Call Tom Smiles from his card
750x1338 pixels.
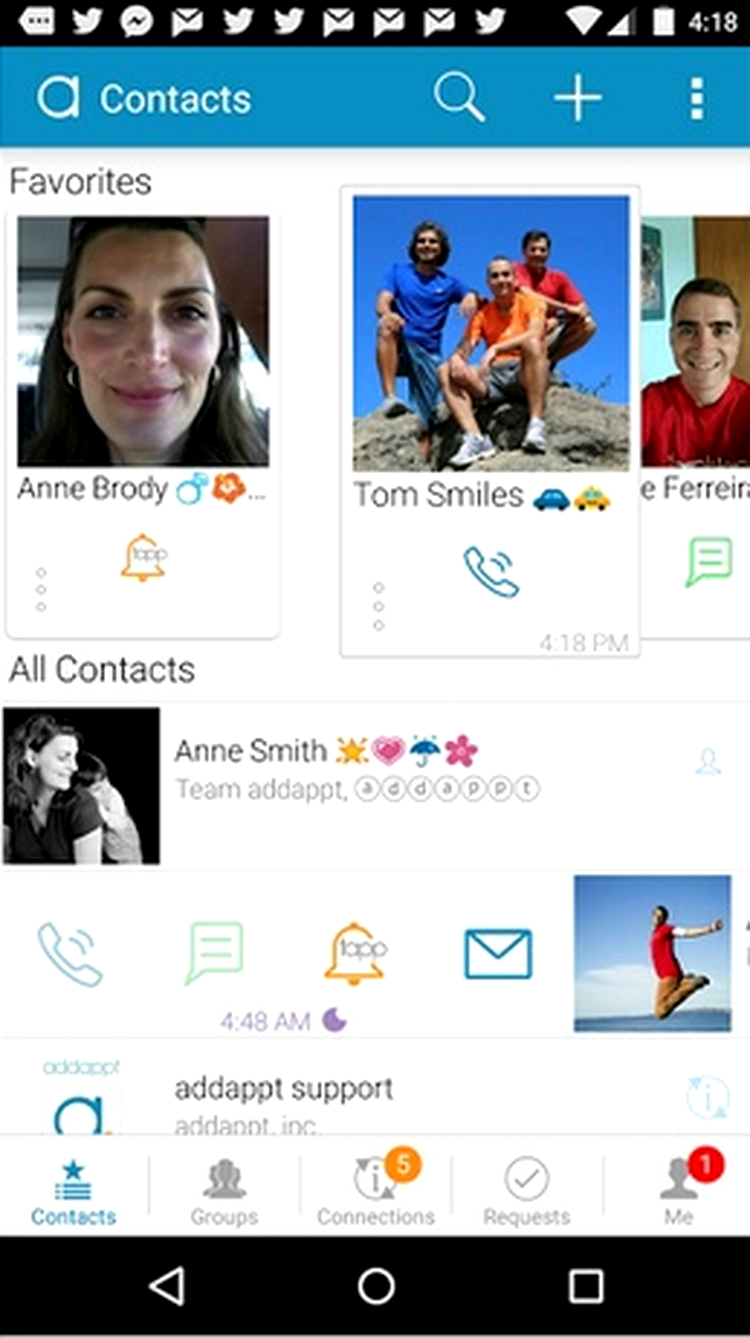pos(491,572)
